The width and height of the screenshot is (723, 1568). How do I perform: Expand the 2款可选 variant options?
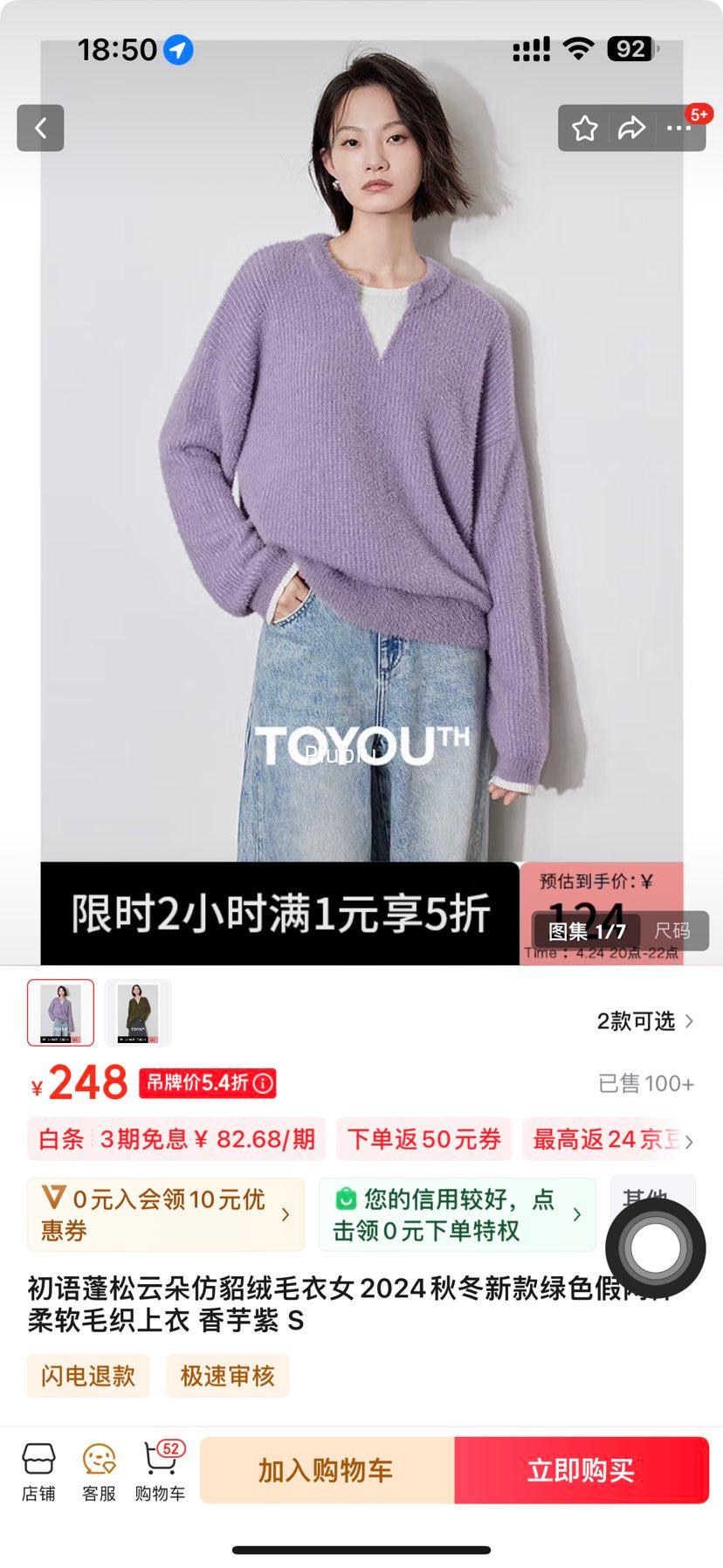point(646,1020)
